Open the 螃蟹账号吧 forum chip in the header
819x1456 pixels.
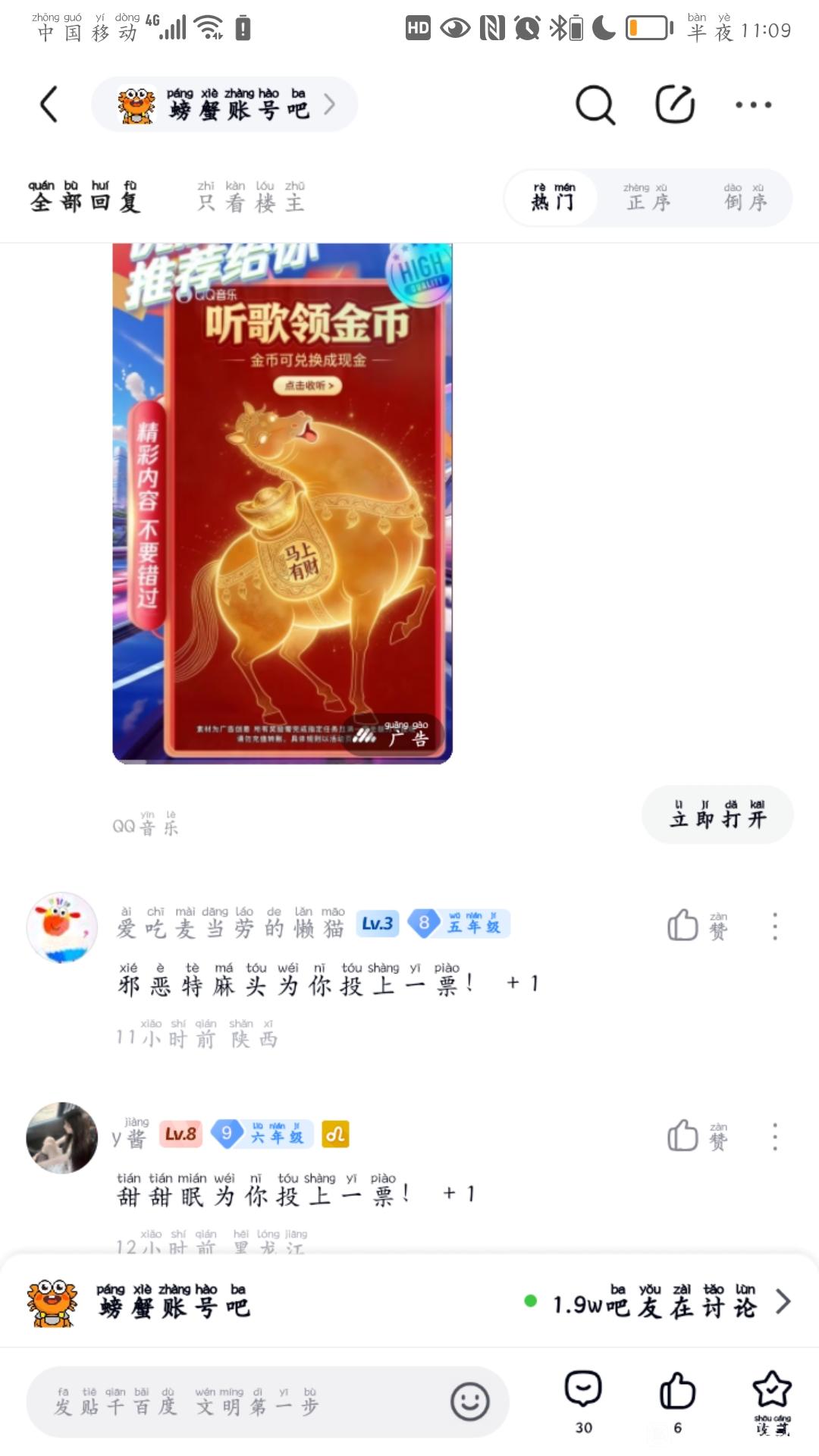click(x=224, y=105)
